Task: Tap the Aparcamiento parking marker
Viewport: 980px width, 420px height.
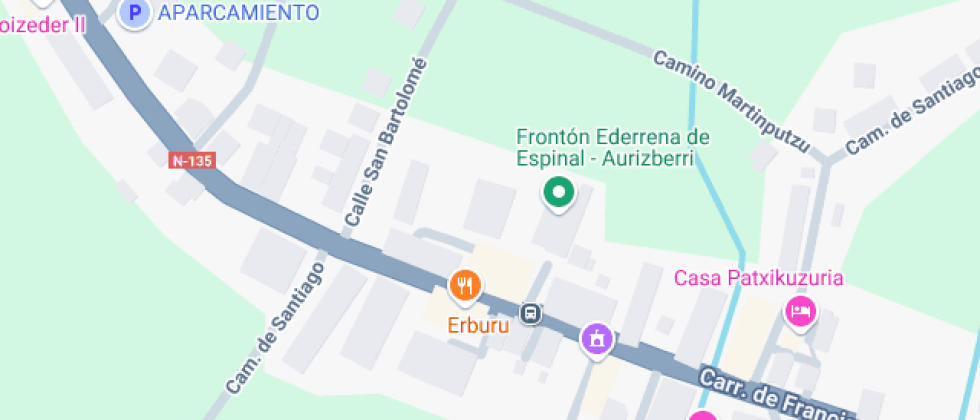Action: (x=134, y=13)
